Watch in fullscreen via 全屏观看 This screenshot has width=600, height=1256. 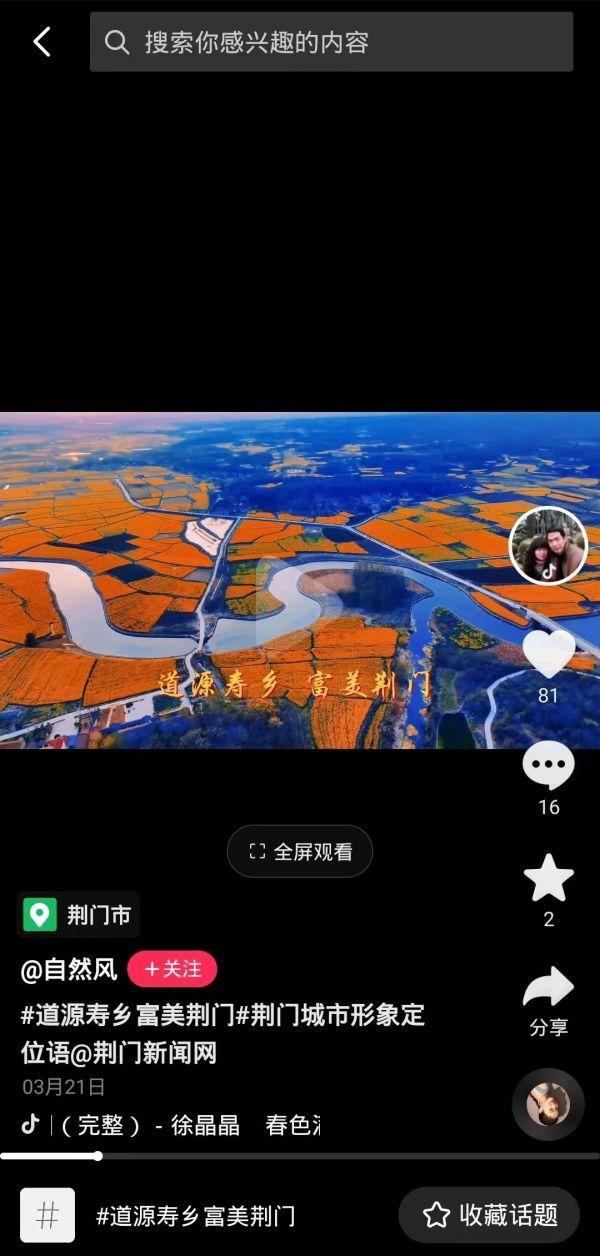click(300, 852)
